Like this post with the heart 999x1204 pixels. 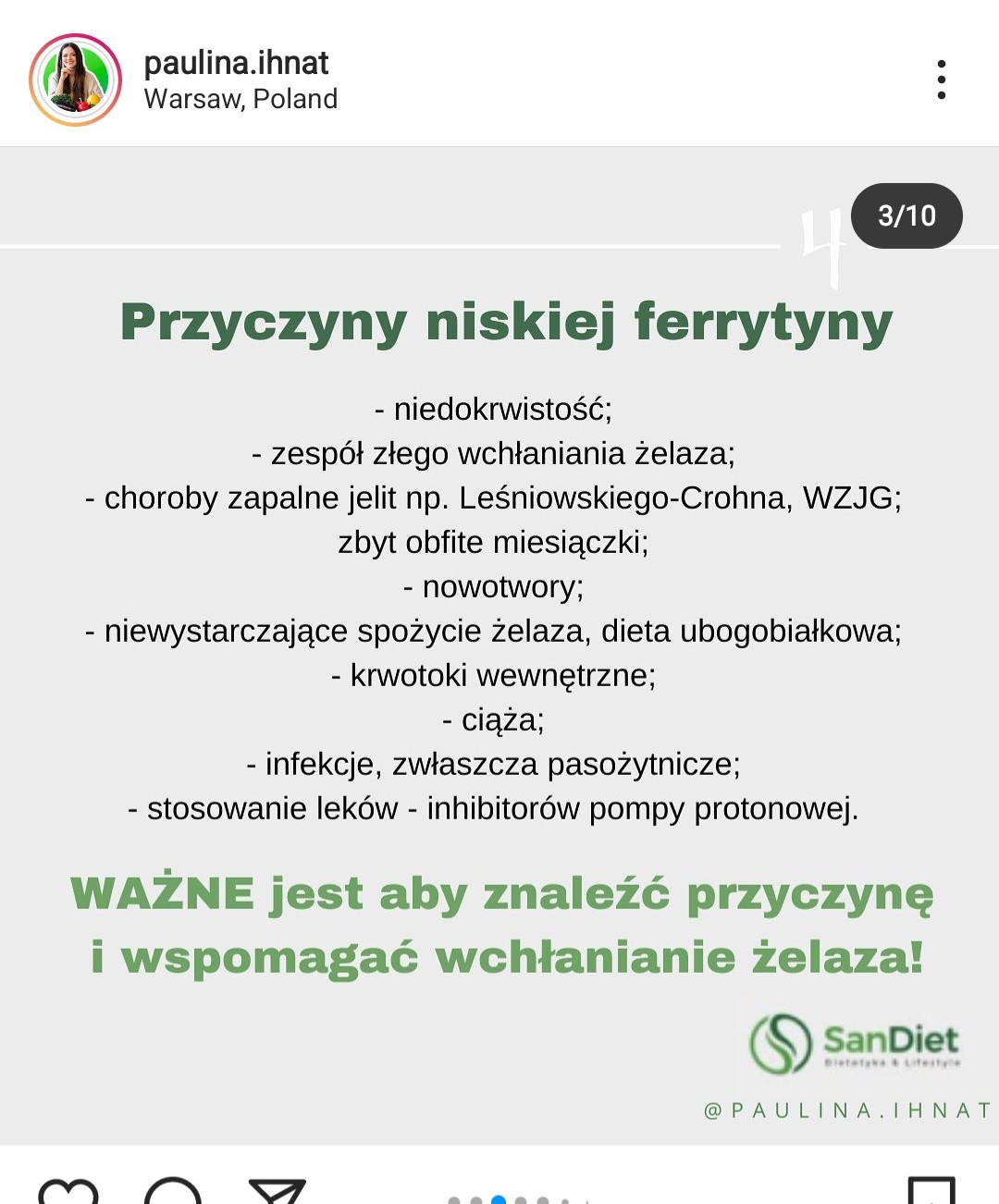[68, 1192]
